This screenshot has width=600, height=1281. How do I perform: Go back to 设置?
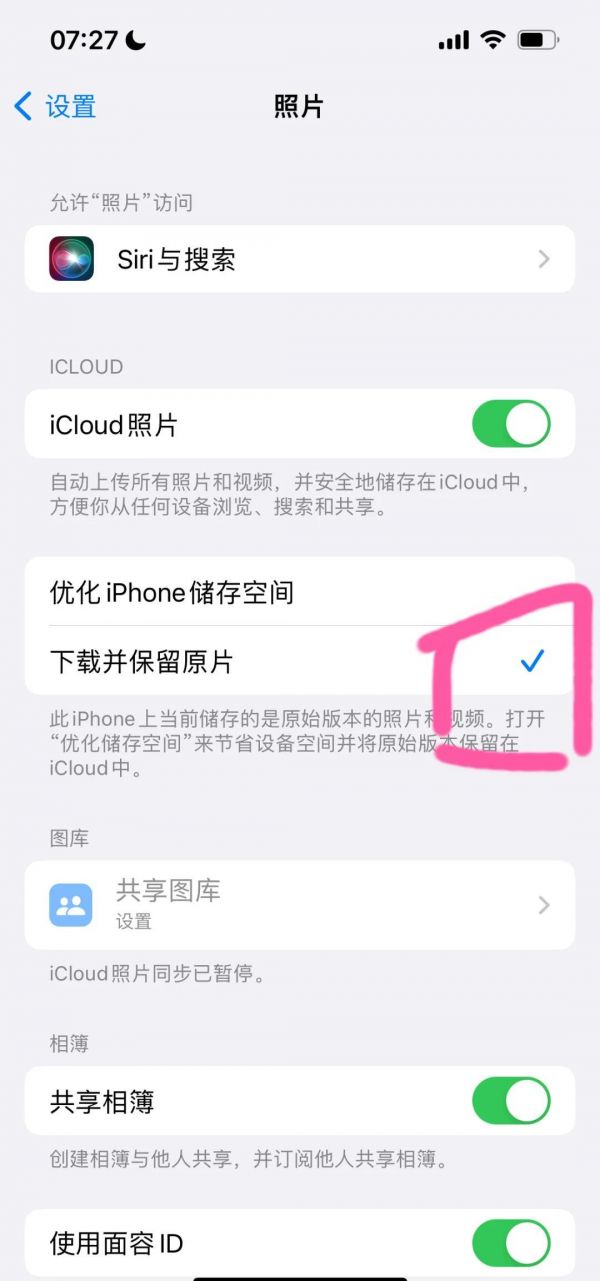tap(56, 106)
